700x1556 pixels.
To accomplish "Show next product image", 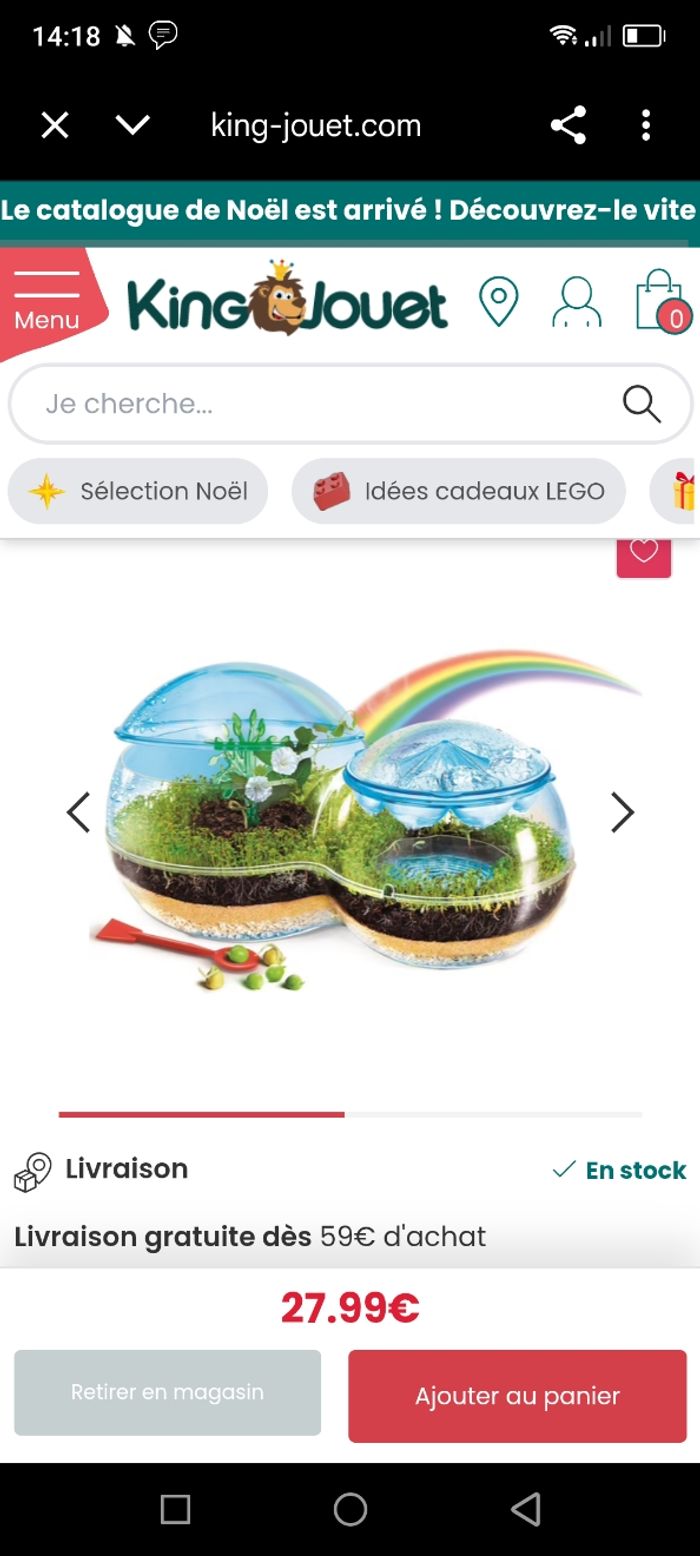I will (622, 812).
